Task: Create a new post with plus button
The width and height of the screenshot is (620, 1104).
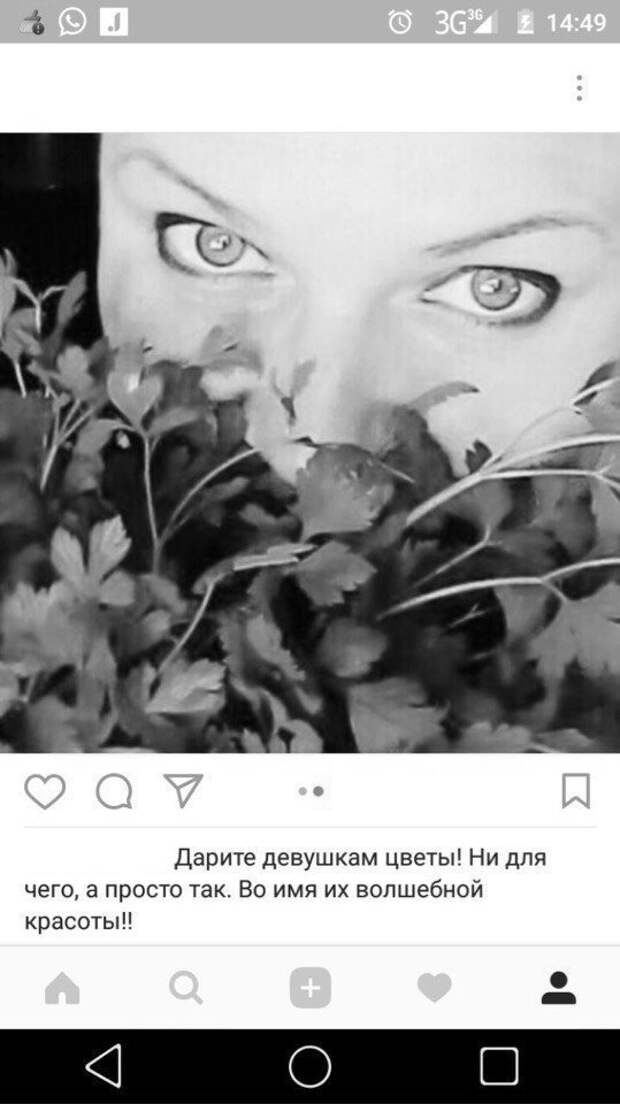Action: [x=310, y=989]
